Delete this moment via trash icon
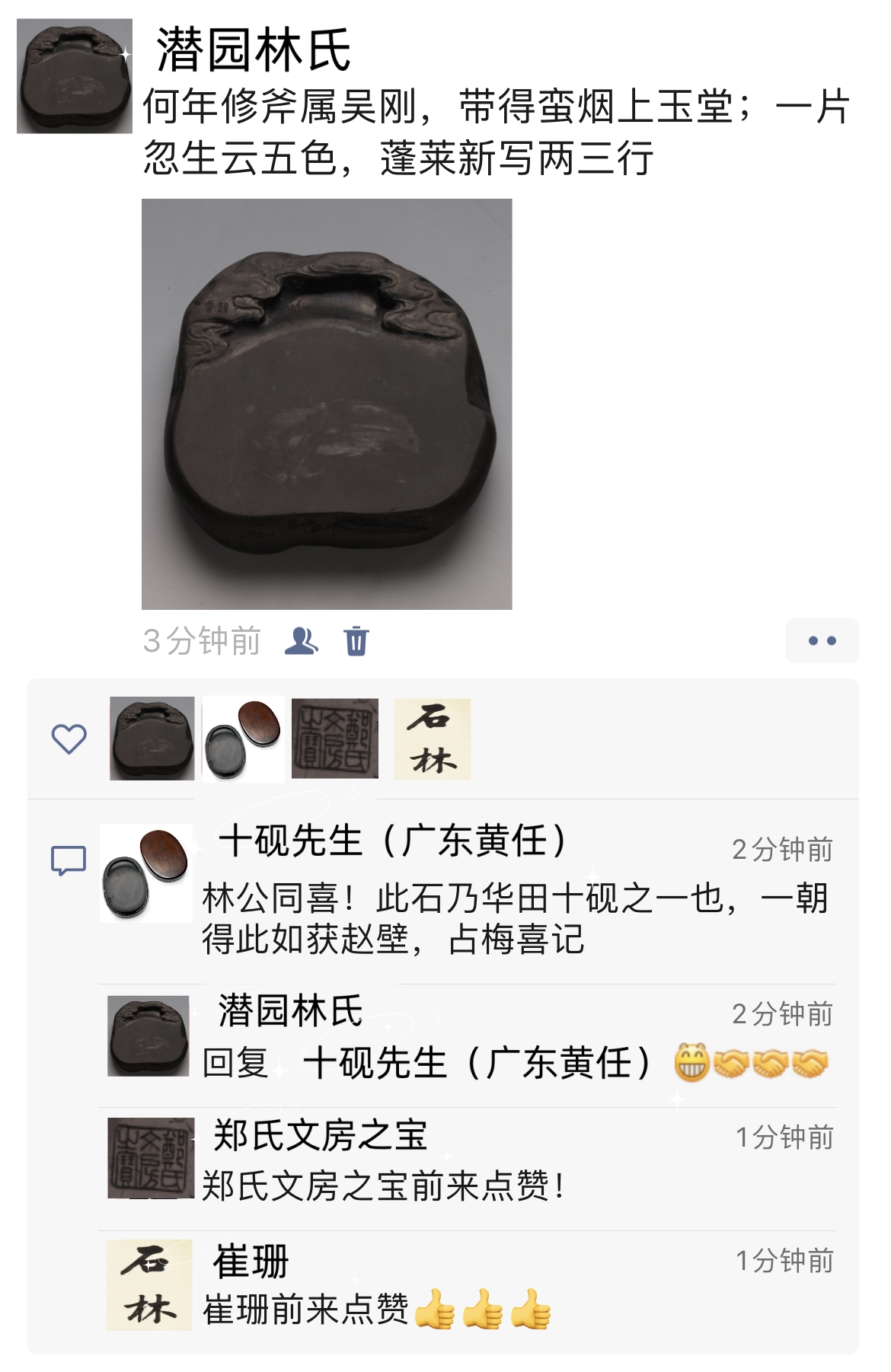The image size is (891, 1372). coord(356,640)
